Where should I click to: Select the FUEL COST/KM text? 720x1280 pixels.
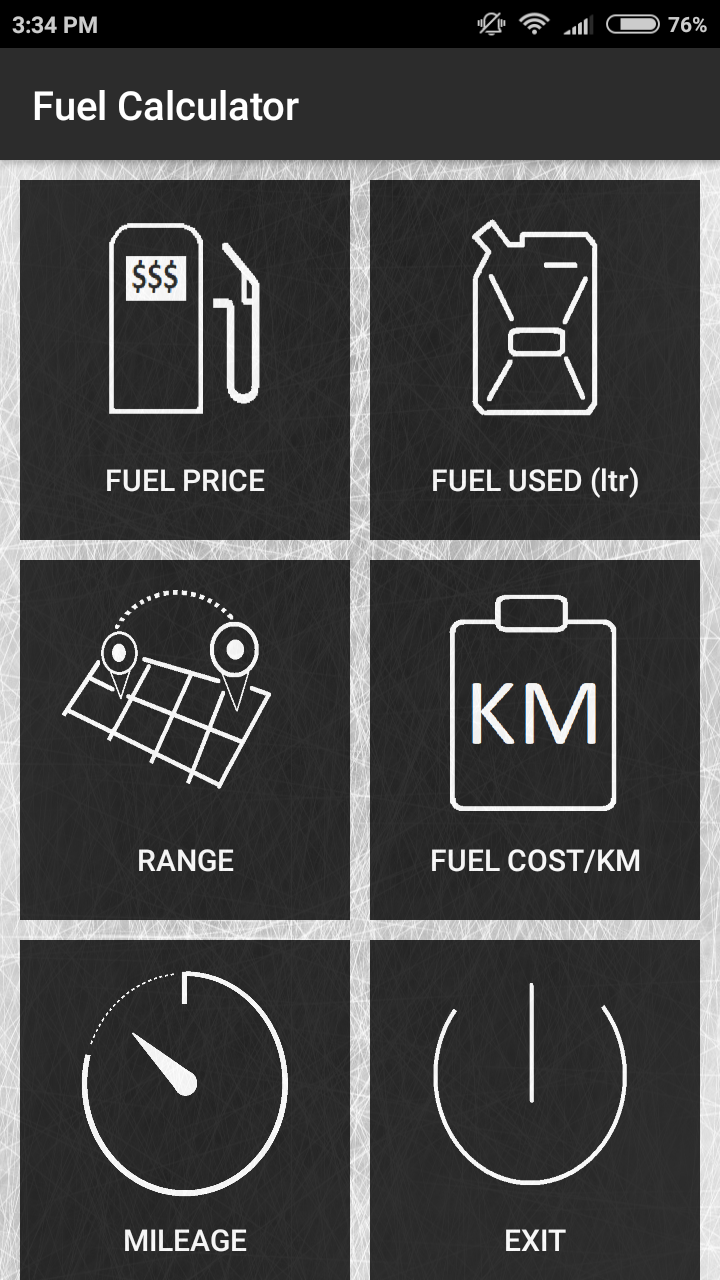click(x=536, y=860)
